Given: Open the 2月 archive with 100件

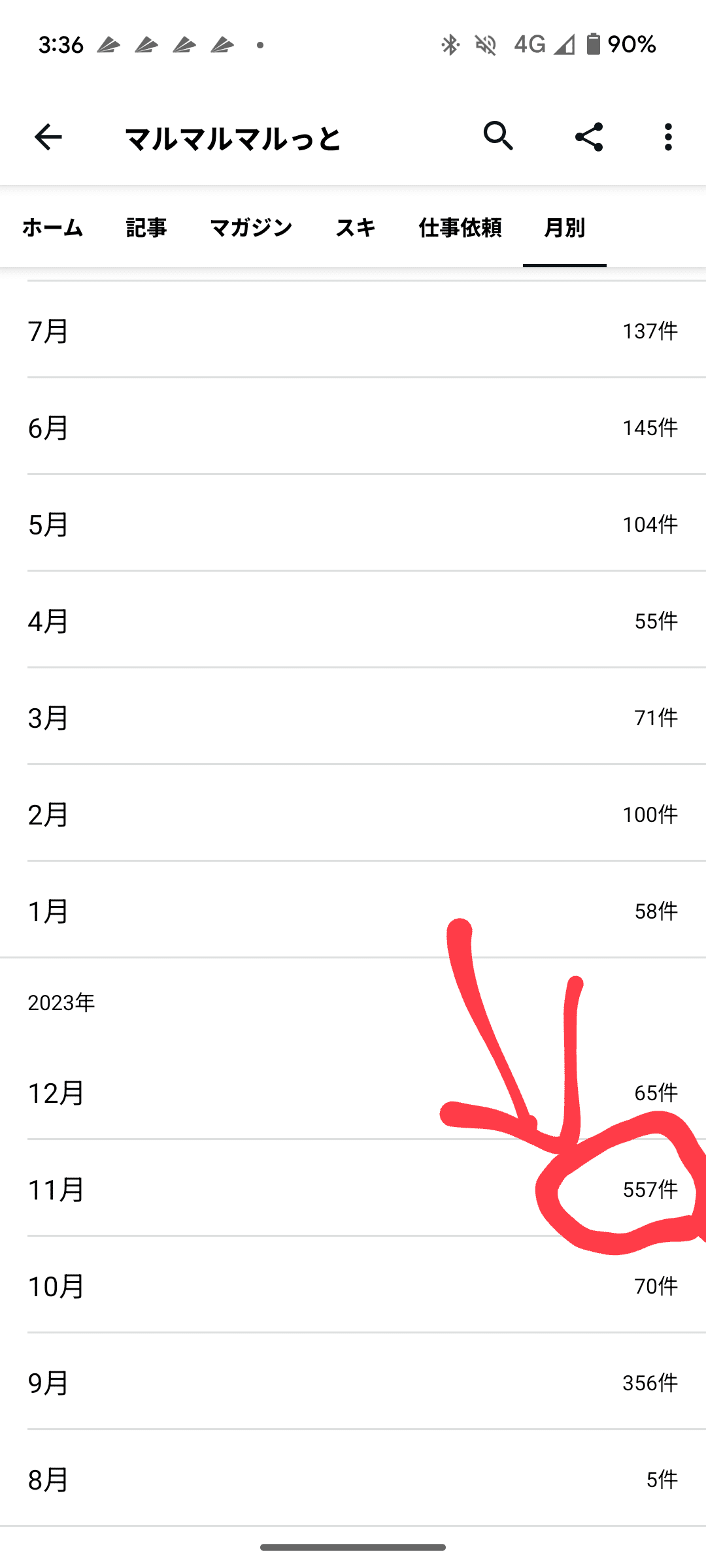Looking at the screenshot, I should 353,814.
